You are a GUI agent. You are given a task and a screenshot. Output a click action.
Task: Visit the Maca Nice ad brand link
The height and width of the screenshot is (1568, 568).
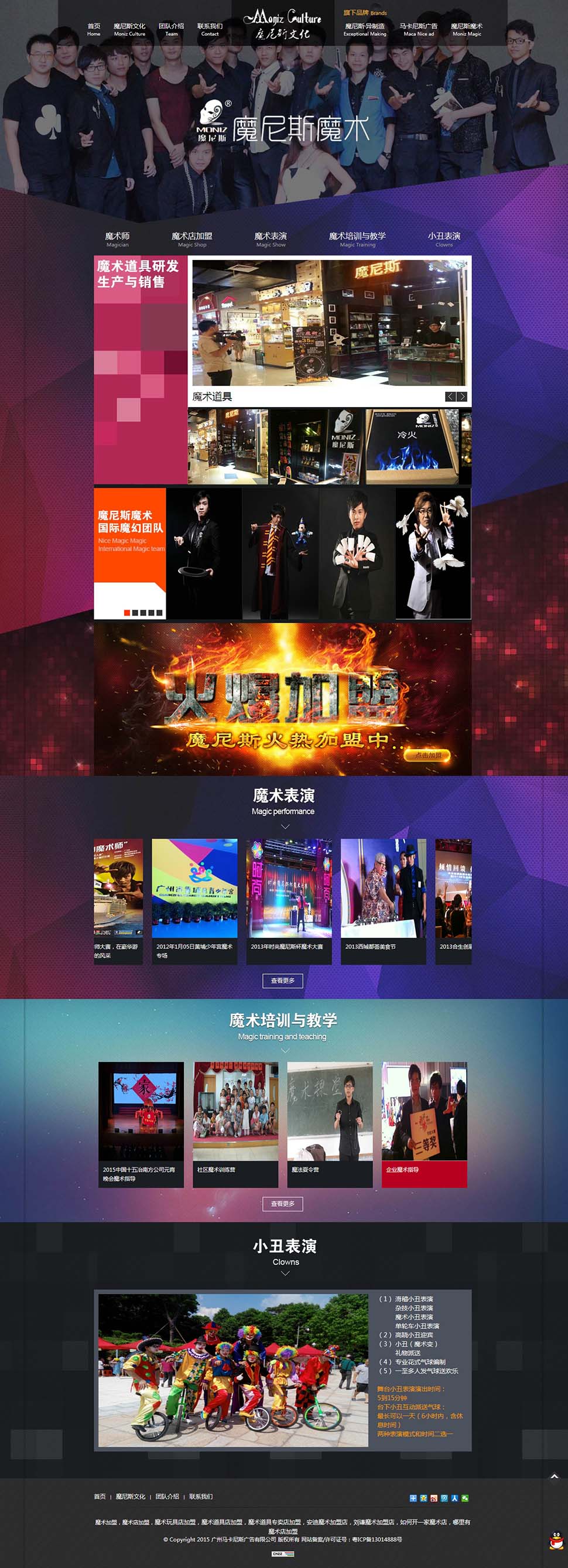[419, 29]
